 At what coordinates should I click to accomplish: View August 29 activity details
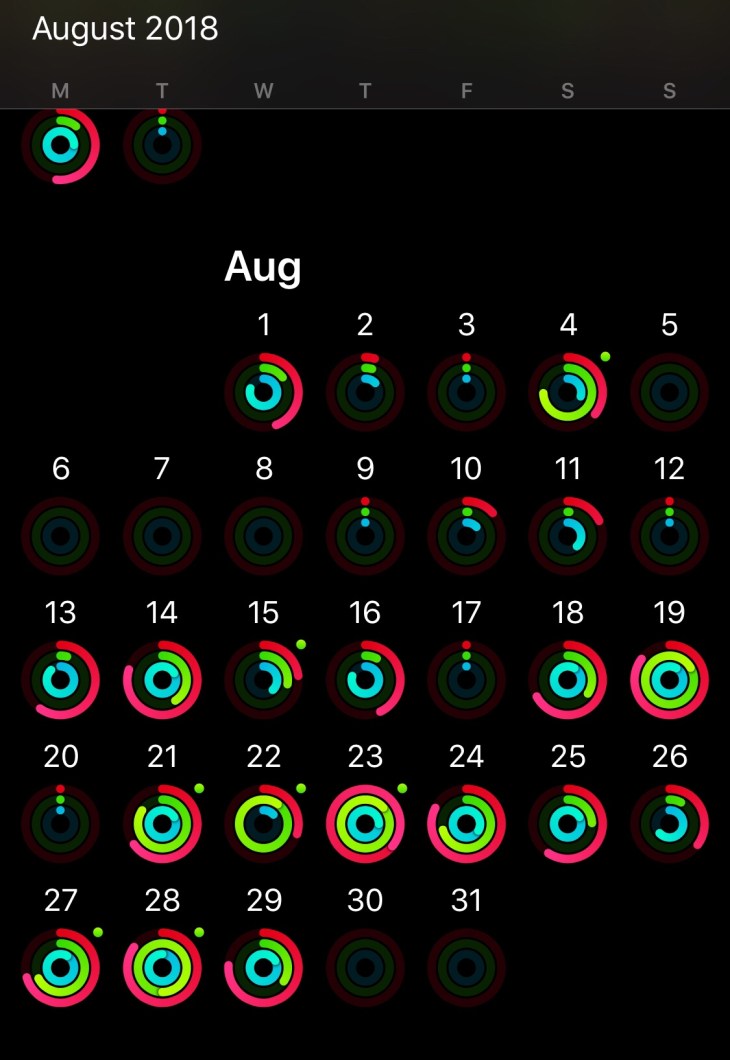coord(263,968)
